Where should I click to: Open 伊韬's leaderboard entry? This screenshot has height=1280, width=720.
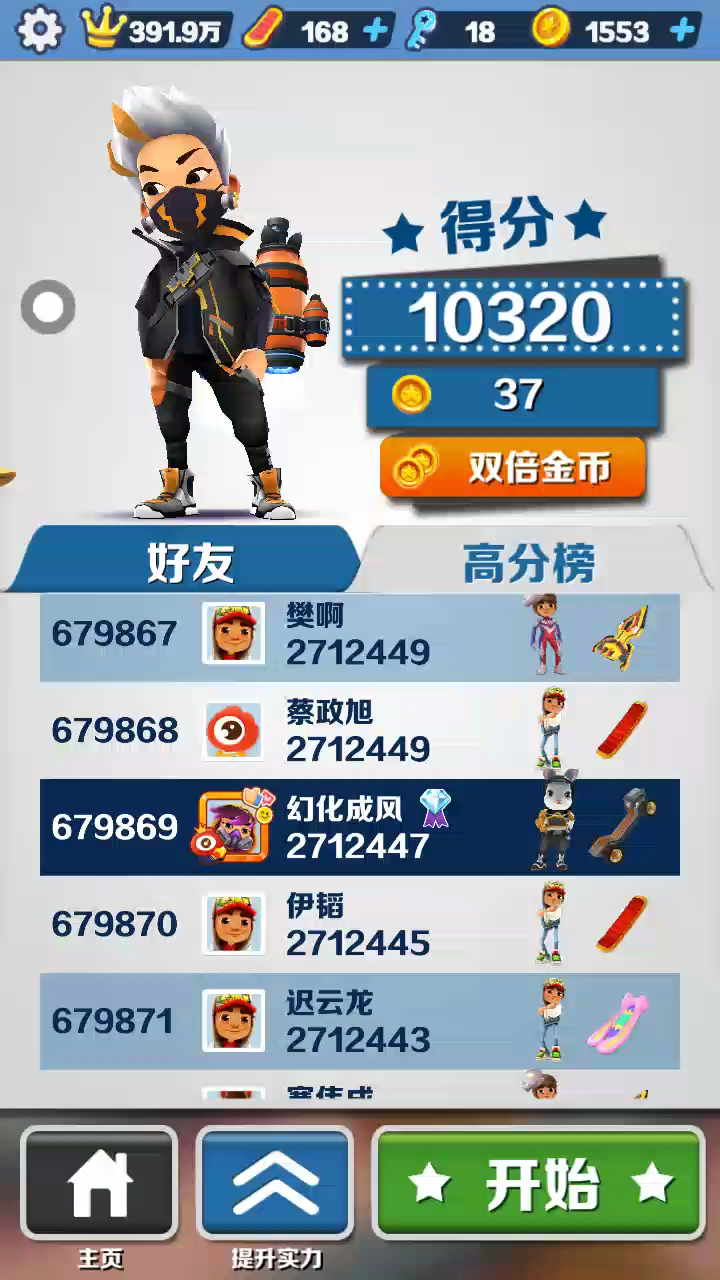360,923
